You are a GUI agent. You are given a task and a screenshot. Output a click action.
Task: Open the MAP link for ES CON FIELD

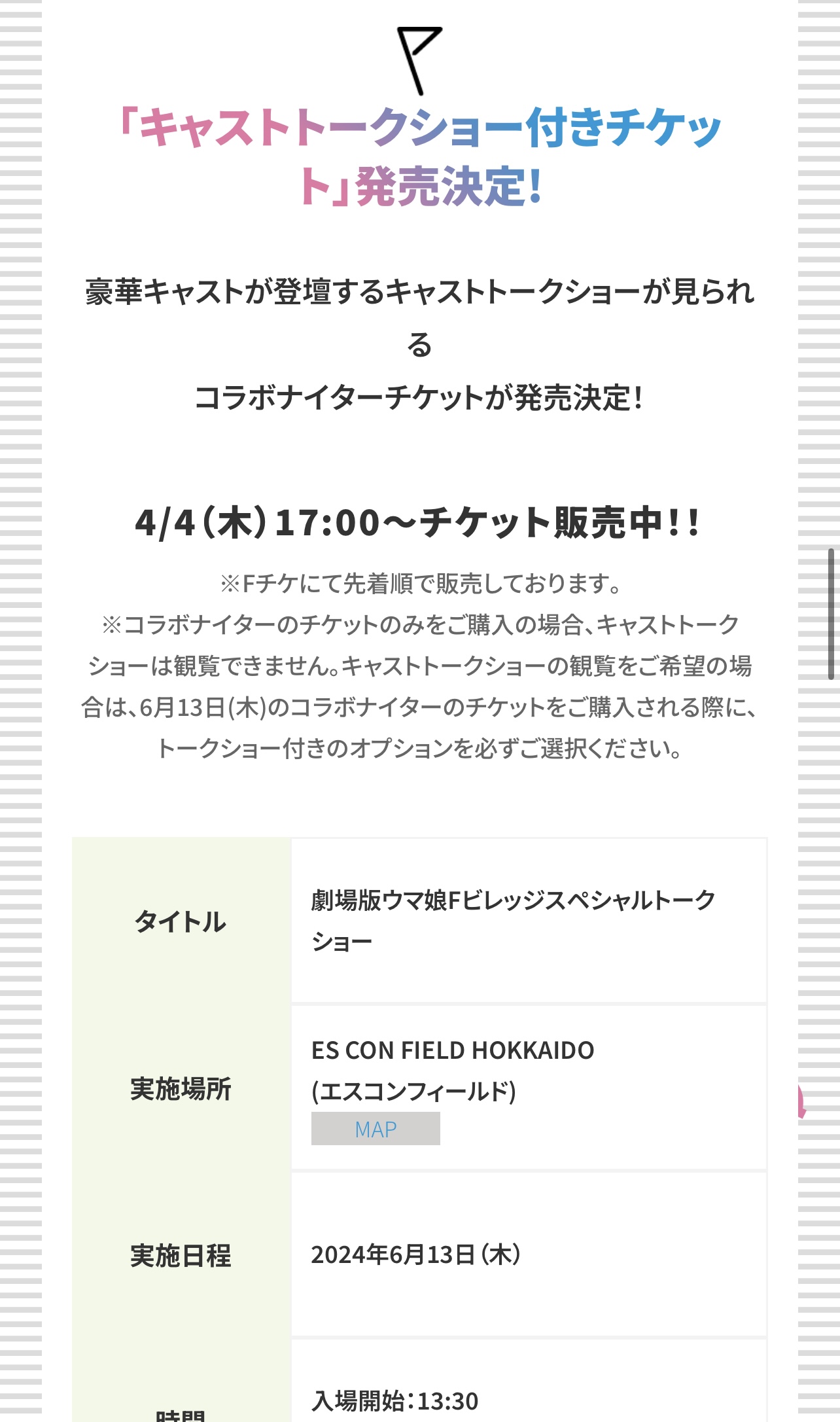pyautogui.click(x=376, y=1129)
